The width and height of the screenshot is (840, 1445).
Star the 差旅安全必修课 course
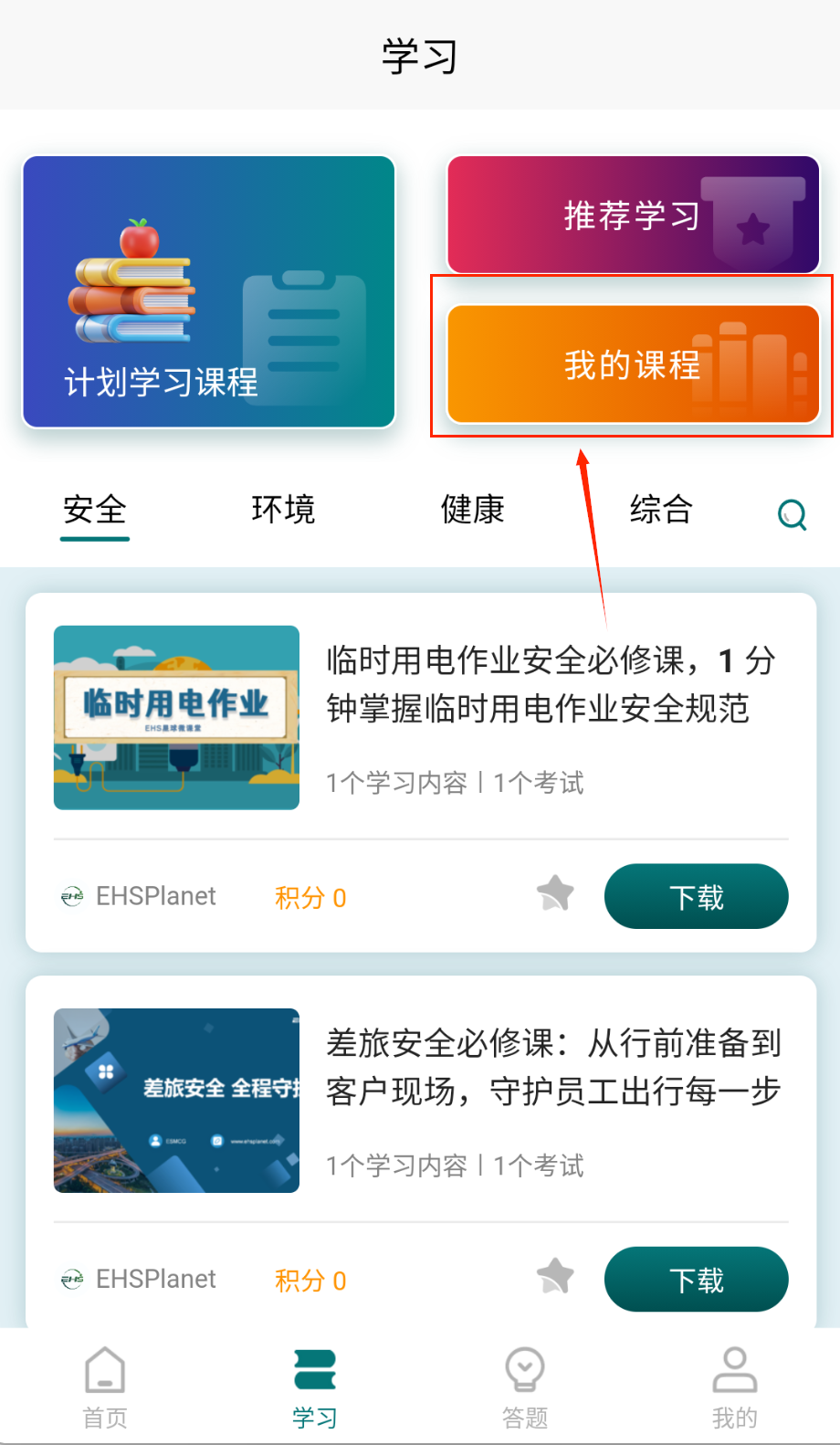coord(555,1276)
